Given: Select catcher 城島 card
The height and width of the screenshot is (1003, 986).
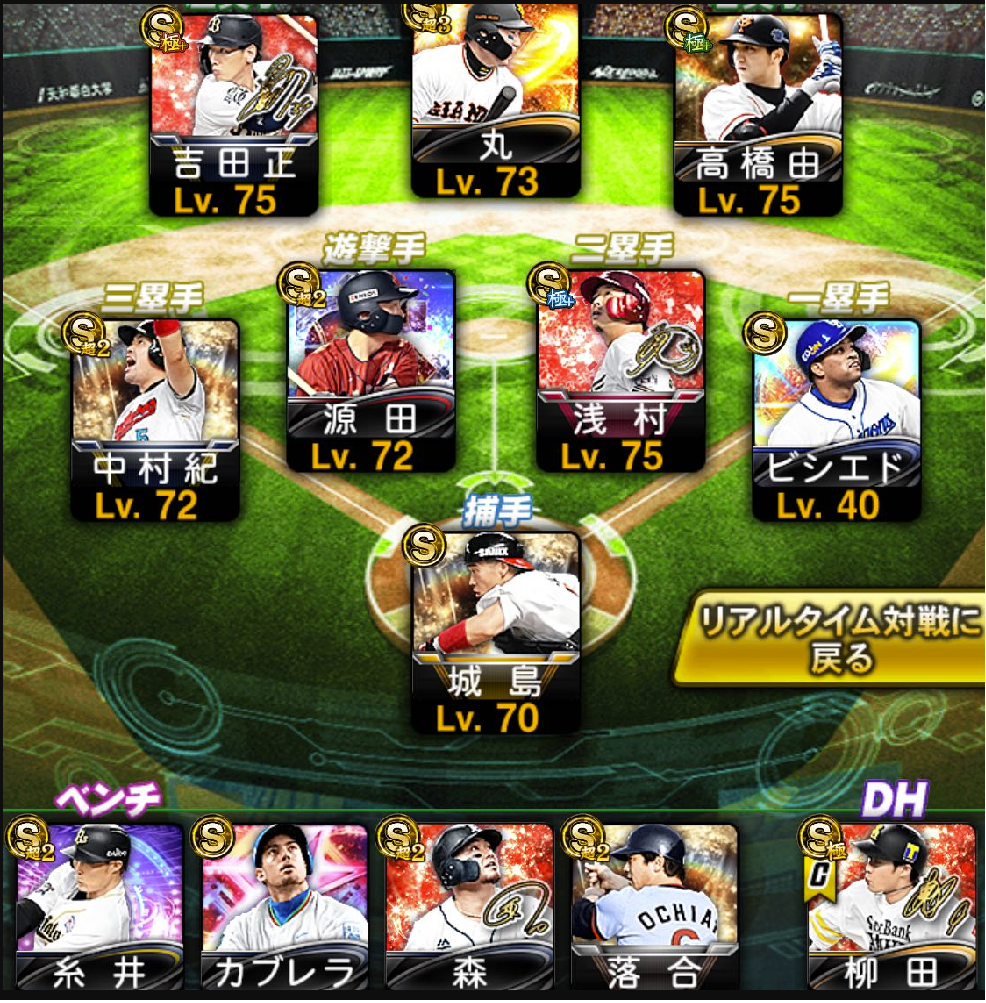Looking at the screenshot, I should pos(496,630).
